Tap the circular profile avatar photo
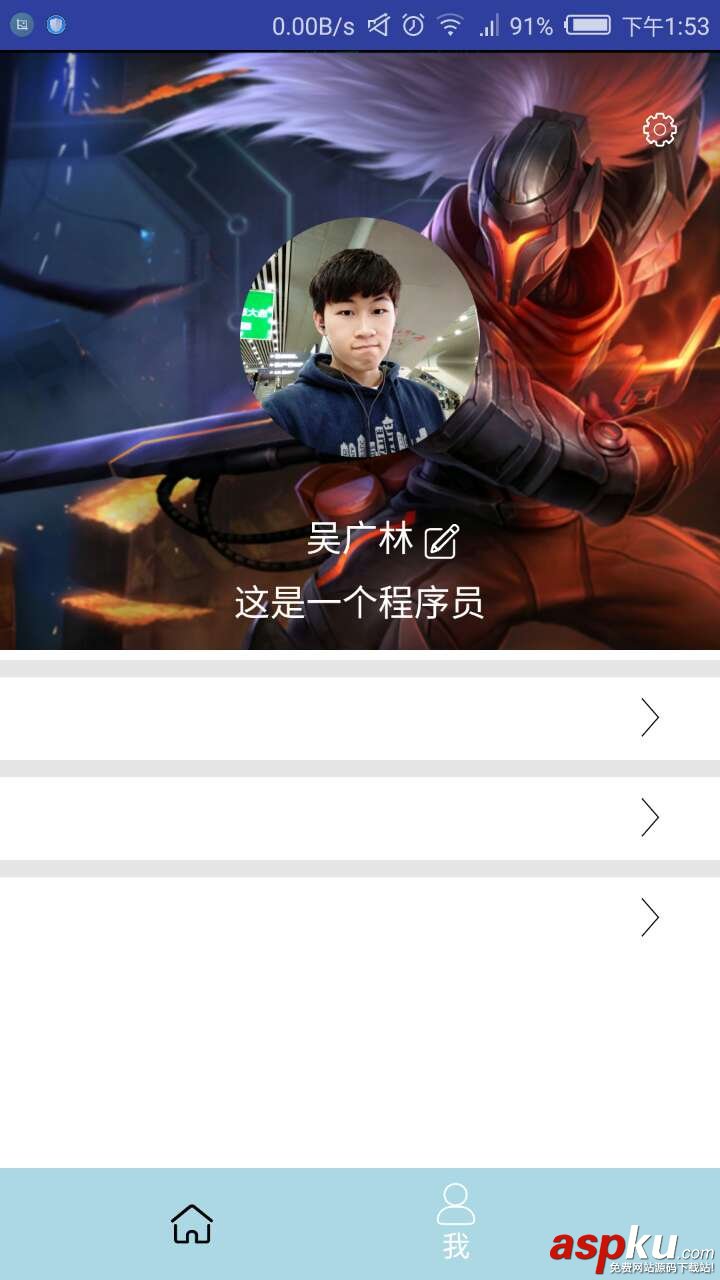The width and height of the screenshot is (720, 1280). pyautogui.click(x=360, y=337)
